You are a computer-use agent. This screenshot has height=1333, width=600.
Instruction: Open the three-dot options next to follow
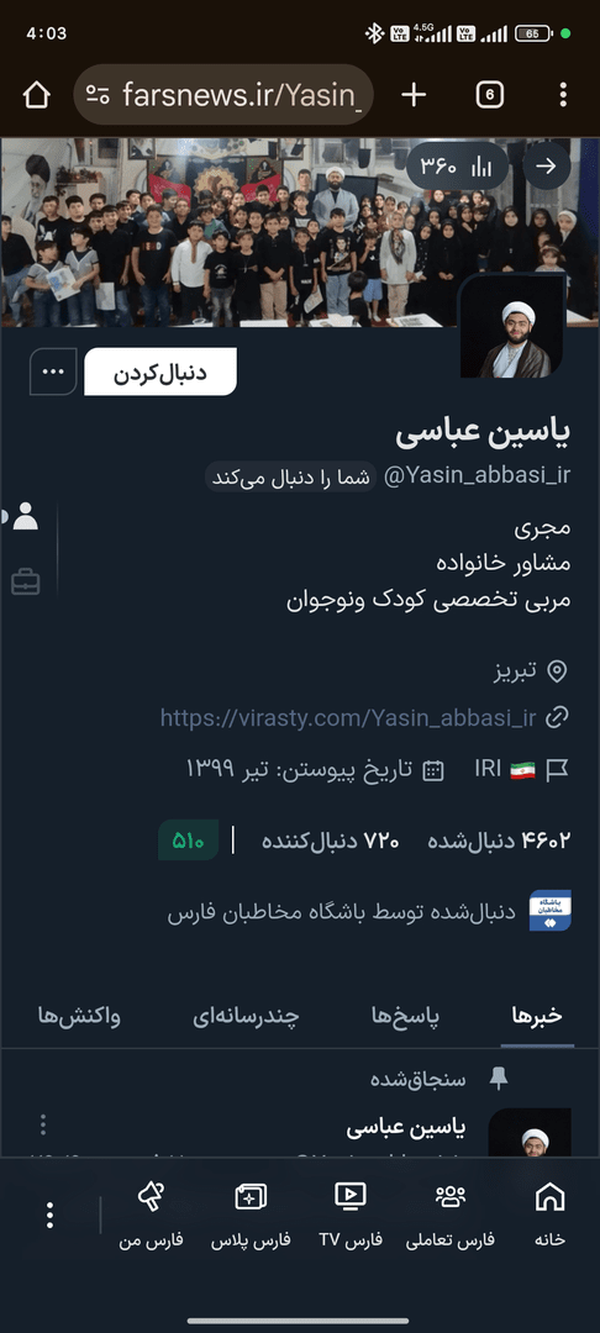point(53,372)
